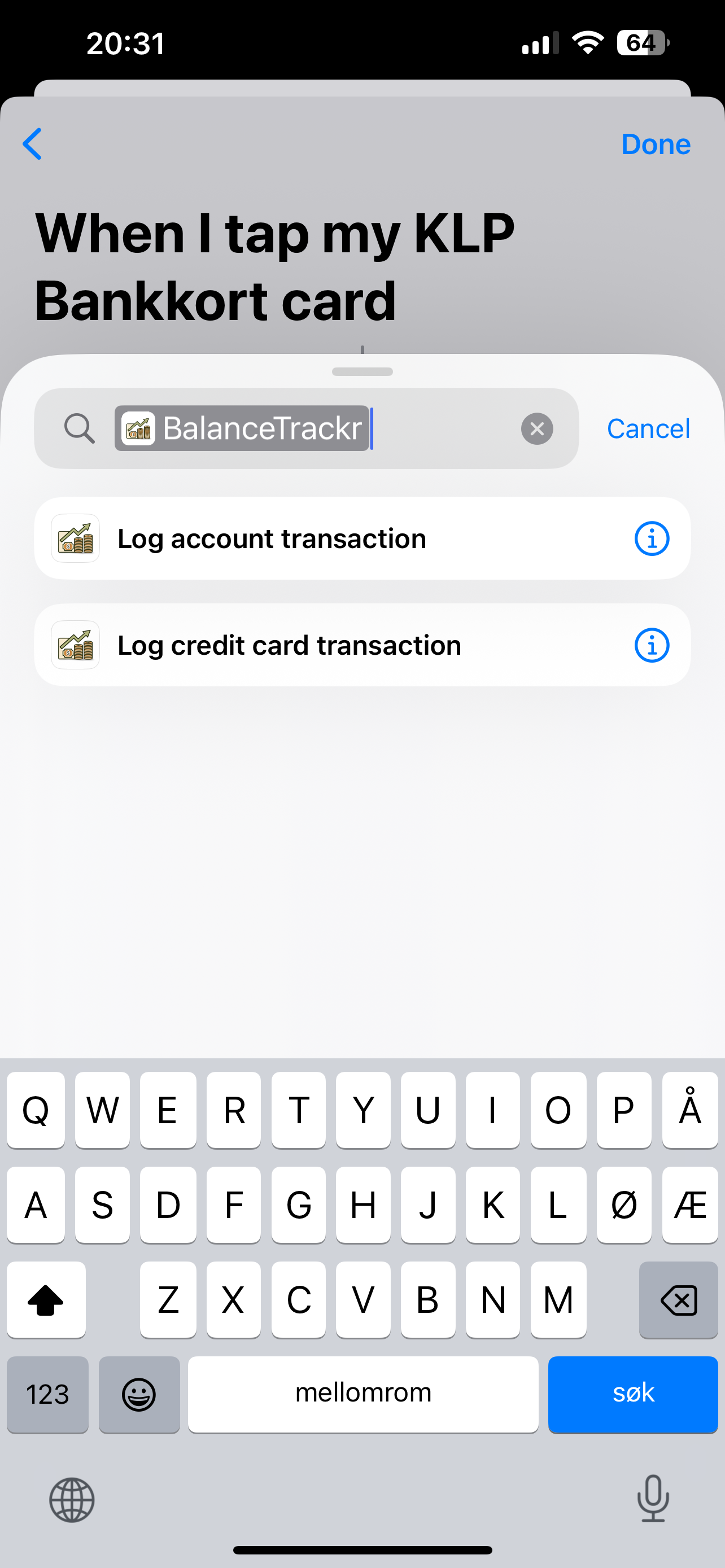Tap Done to finish the automation
Viewport: 725px width, 1568px height.
coord(655,144)
